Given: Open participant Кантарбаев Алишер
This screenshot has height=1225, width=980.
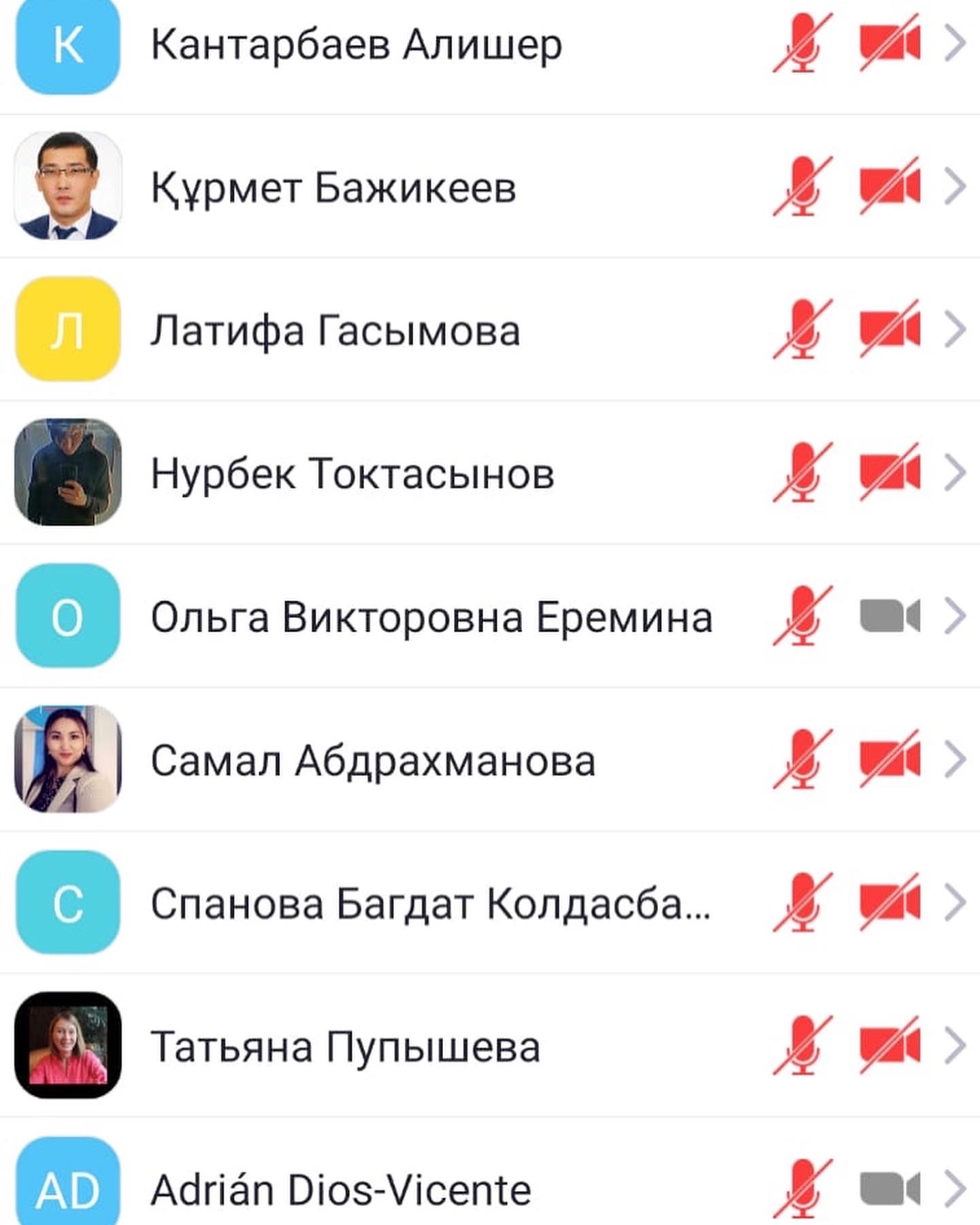Looking at the screenshot, I should tap(357, 45).
